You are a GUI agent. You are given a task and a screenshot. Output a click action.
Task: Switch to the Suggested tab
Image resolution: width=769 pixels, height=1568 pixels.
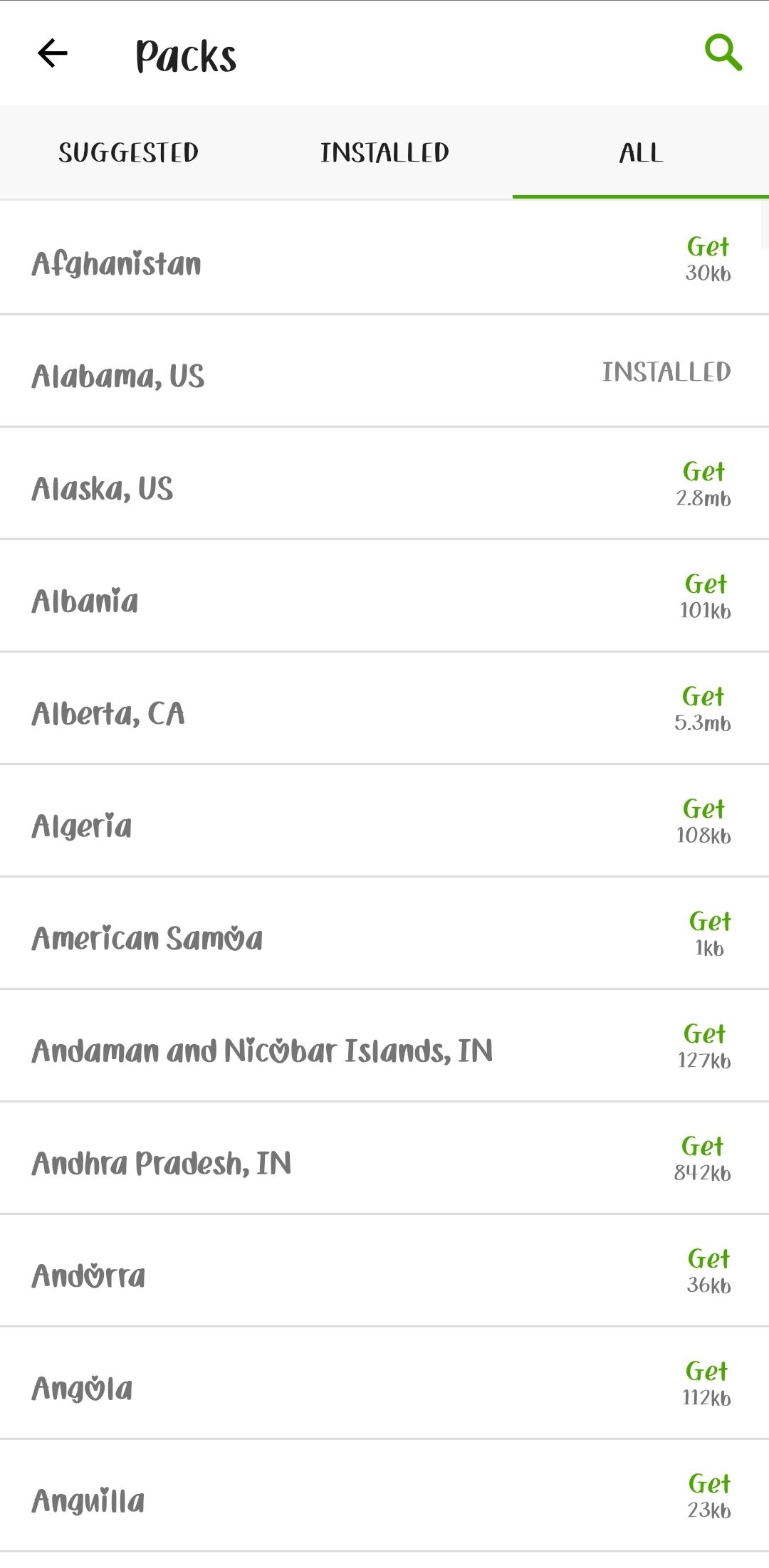point(128,152)
